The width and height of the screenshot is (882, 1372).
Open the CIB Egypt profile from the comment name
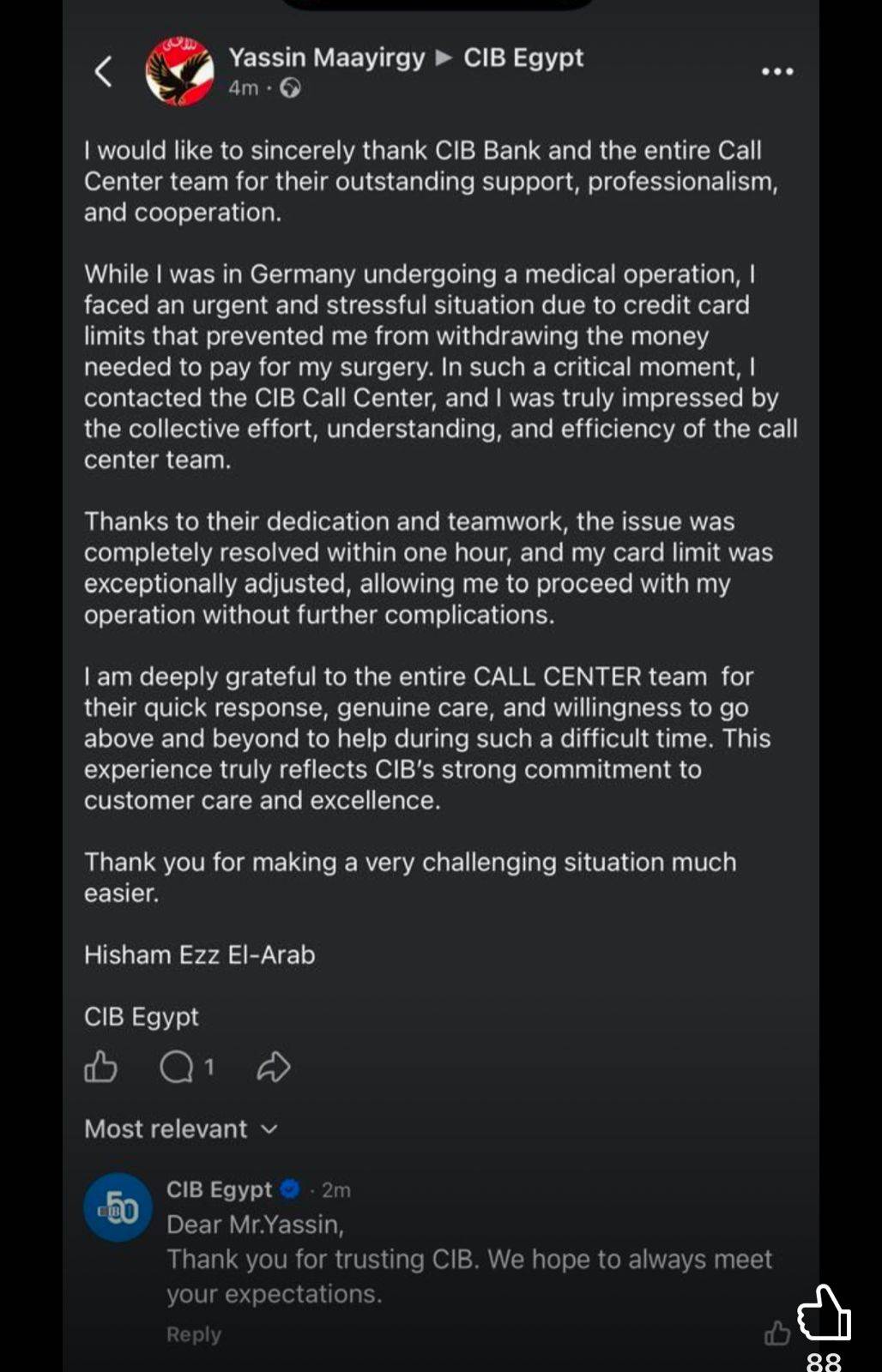pos(219,1189)
